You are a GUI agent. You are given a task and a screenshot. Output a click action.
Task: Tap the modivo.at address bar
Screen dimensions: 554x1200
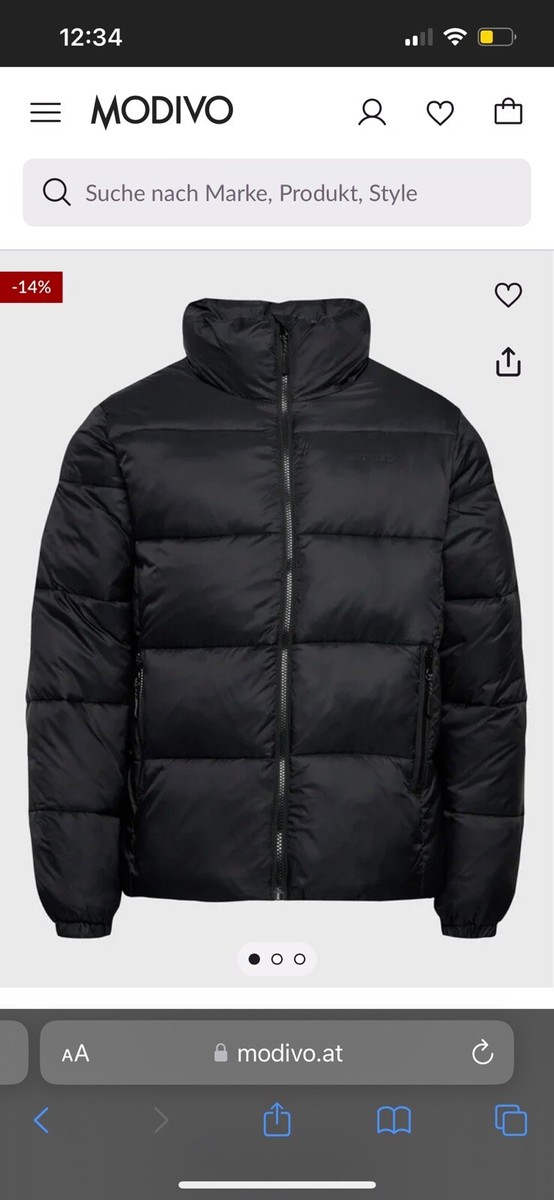277,1053
